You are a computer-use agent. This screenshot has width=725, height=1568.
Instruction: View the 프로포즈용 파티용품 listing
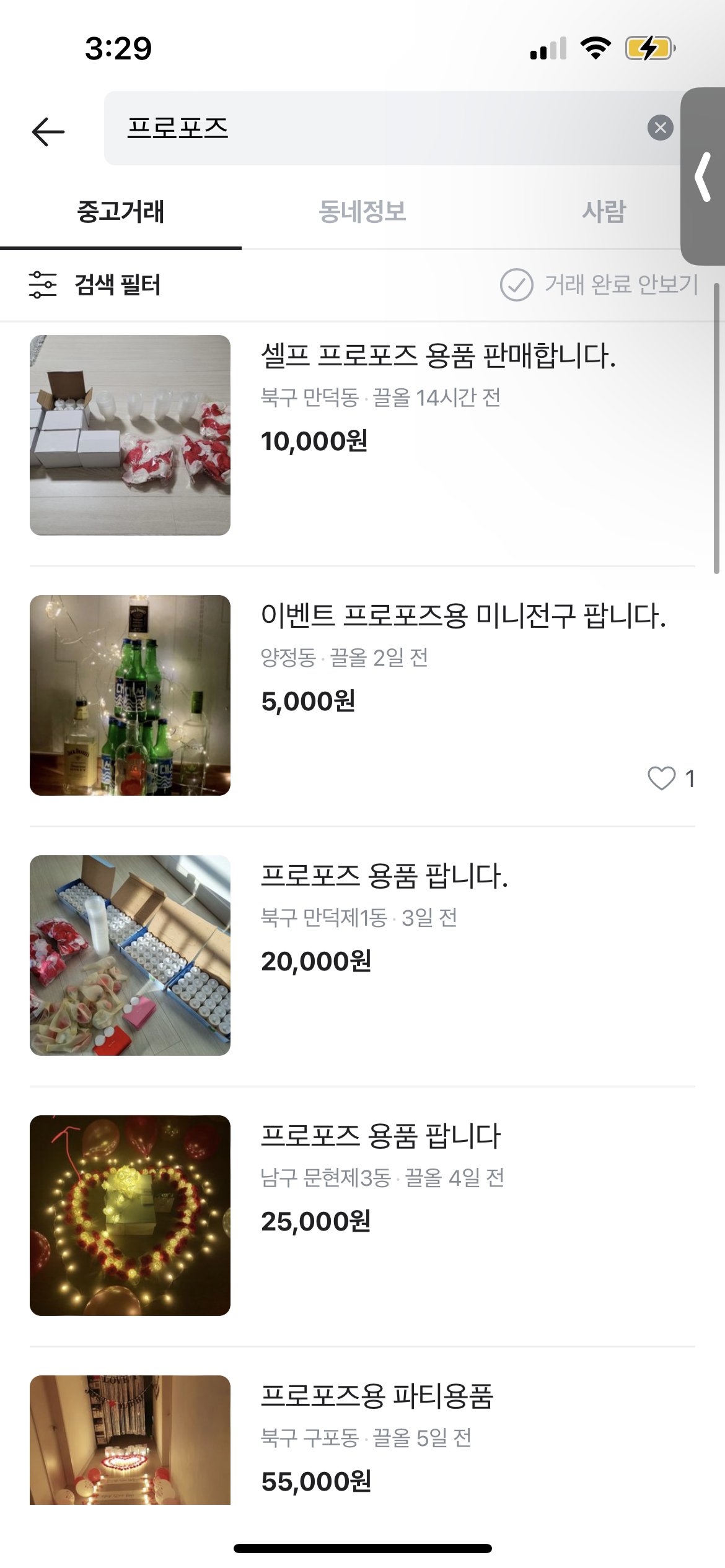[377, 1397]
